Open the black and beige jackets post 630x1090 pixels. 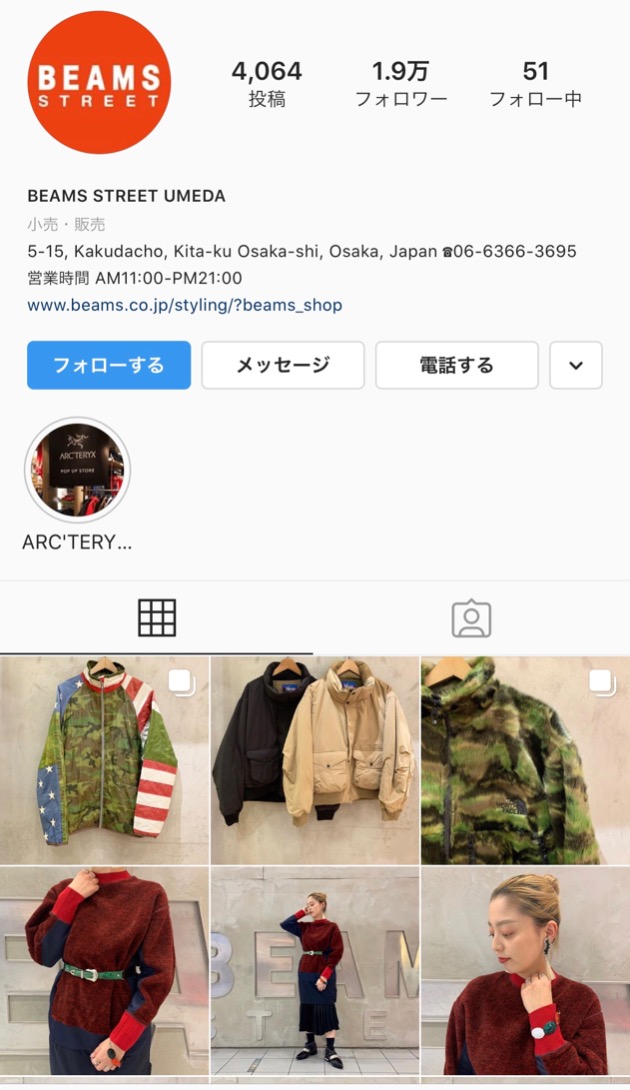click(x=314, y=760)
